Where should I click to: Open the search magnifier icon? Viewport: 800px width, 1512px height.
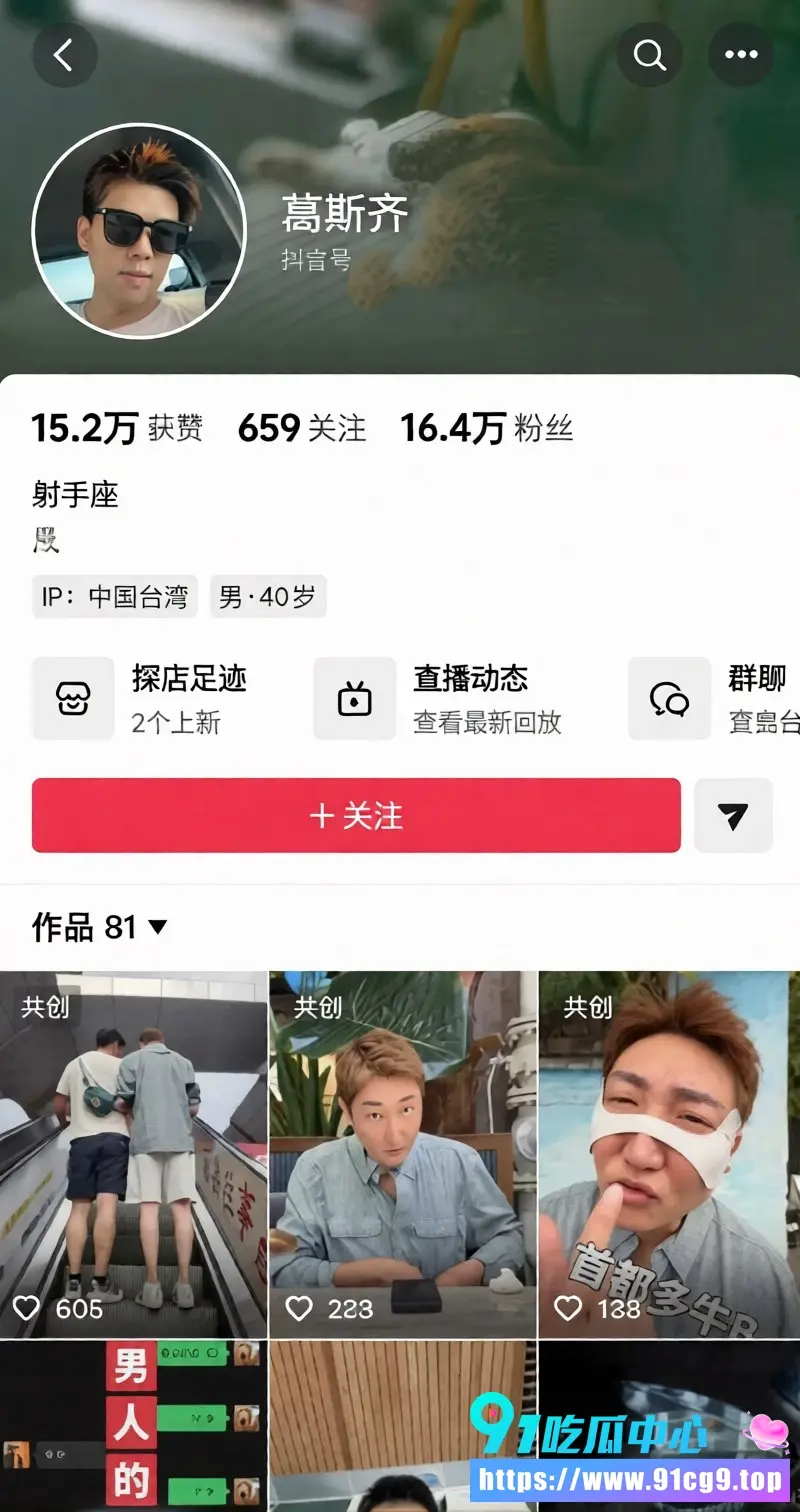coord(649,55)
